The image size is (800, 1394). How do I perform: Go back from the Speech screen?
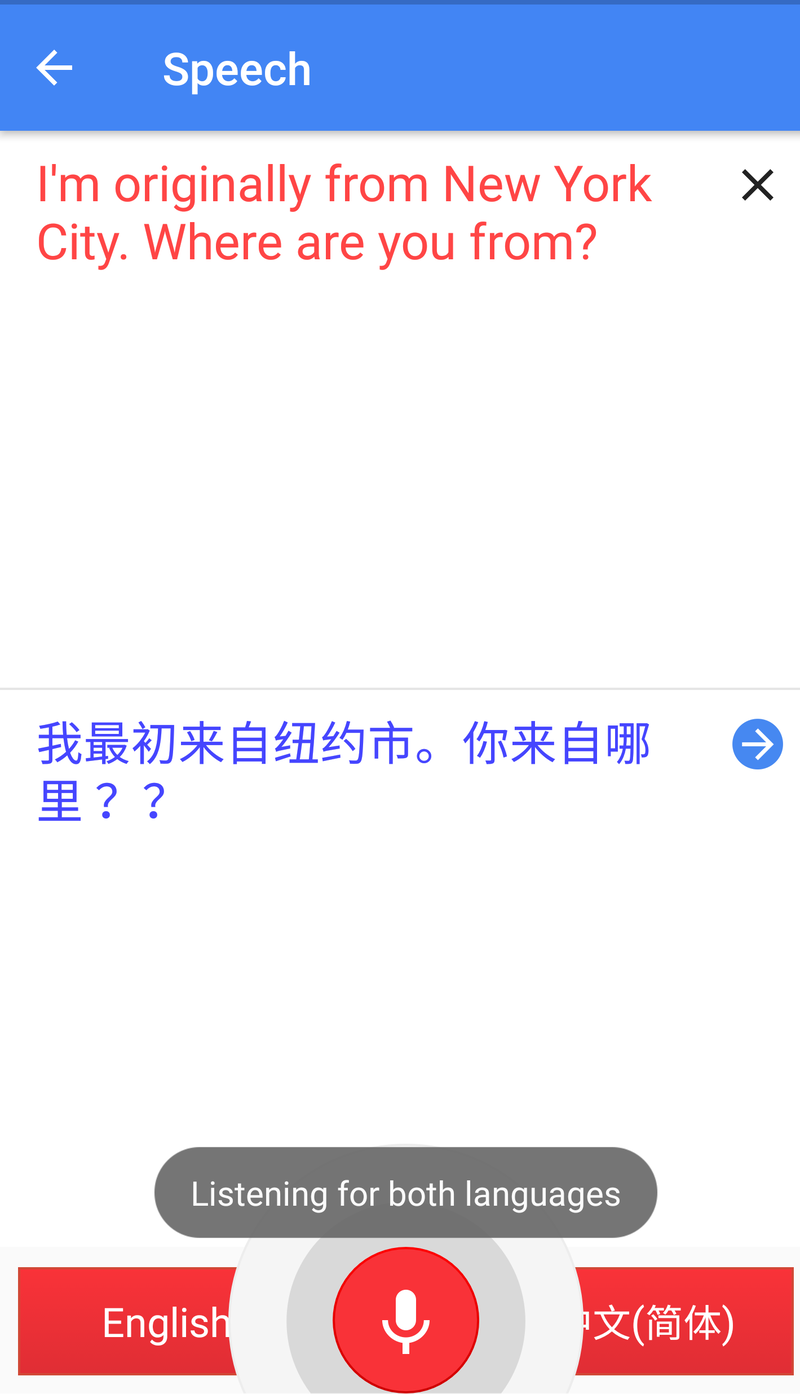point(54,68)
